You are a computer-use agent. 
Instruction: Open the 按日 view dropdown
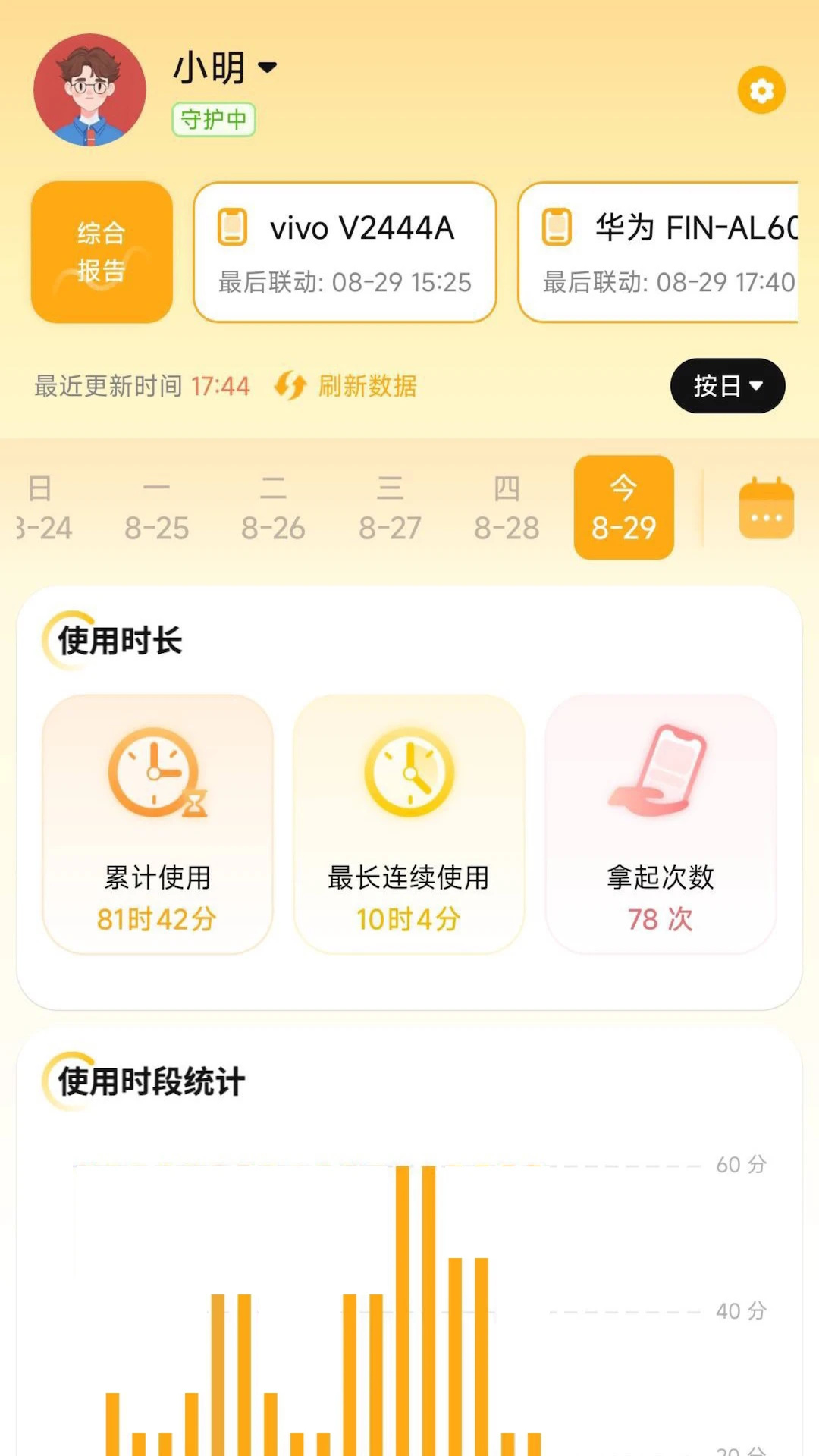pos(727,386)
